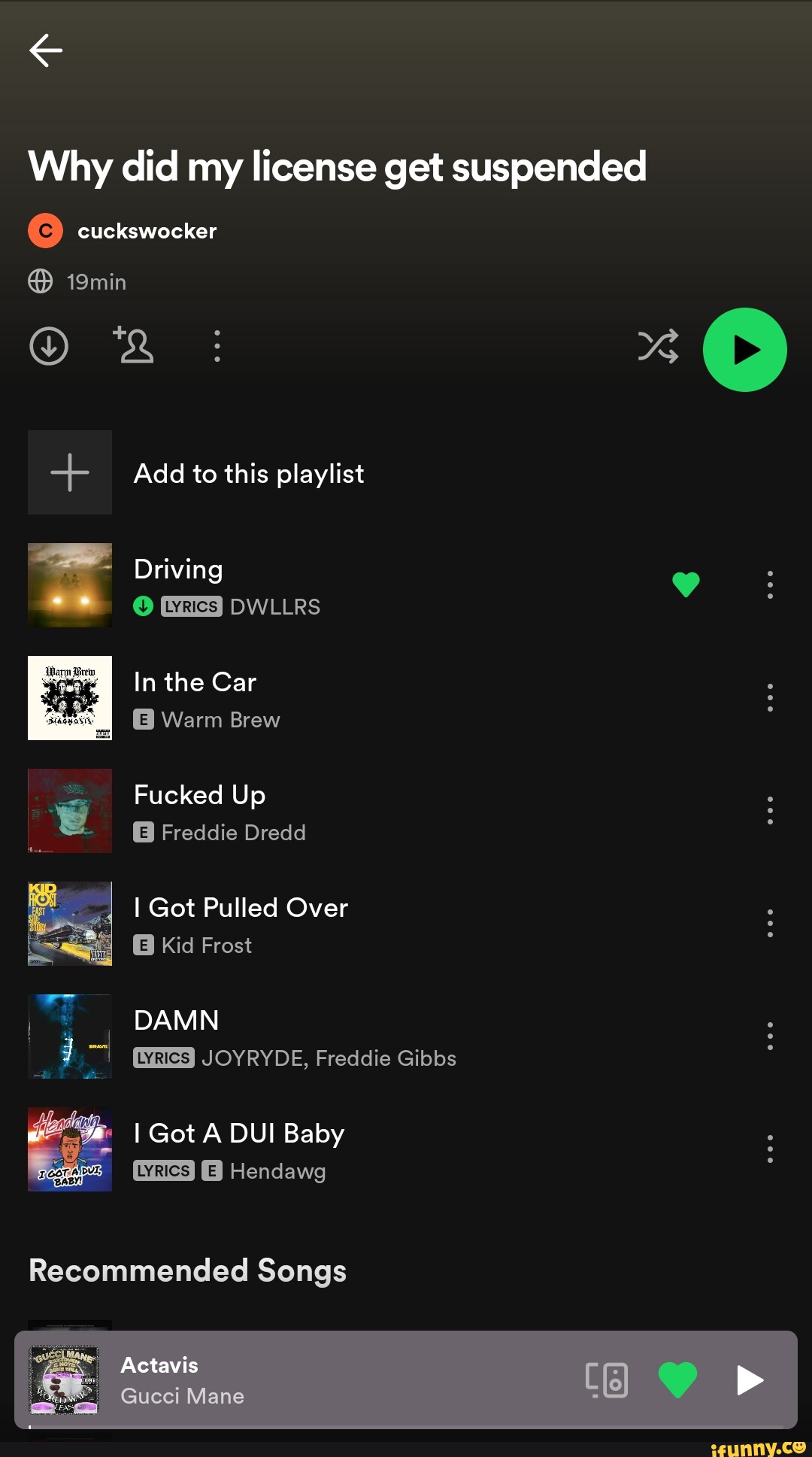Open the cuckswocker profile
This screenshot has width=812, height=1457.
[x=147, y=231]
